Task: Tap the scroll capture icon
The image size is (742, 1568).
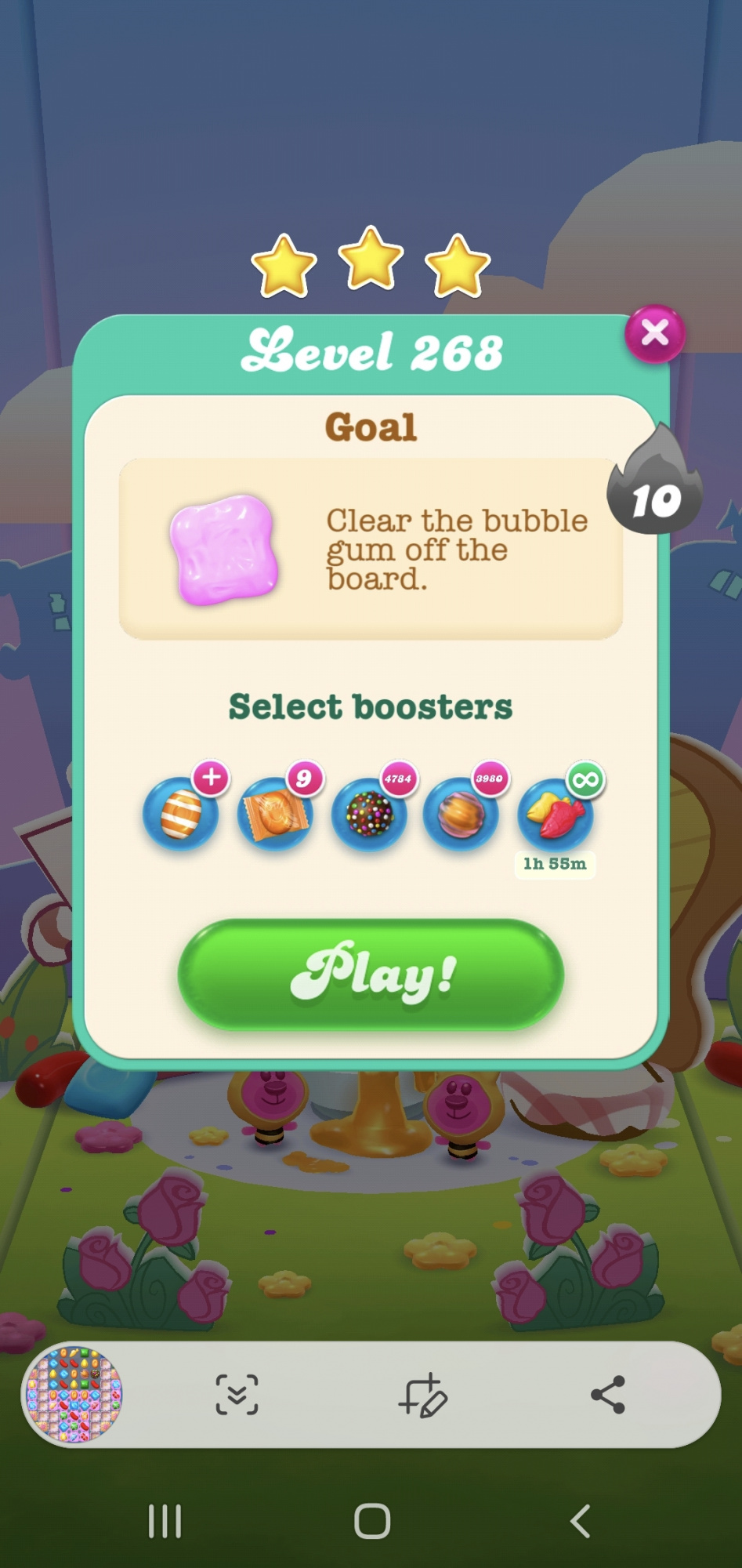Action: tap(237, 1395)
